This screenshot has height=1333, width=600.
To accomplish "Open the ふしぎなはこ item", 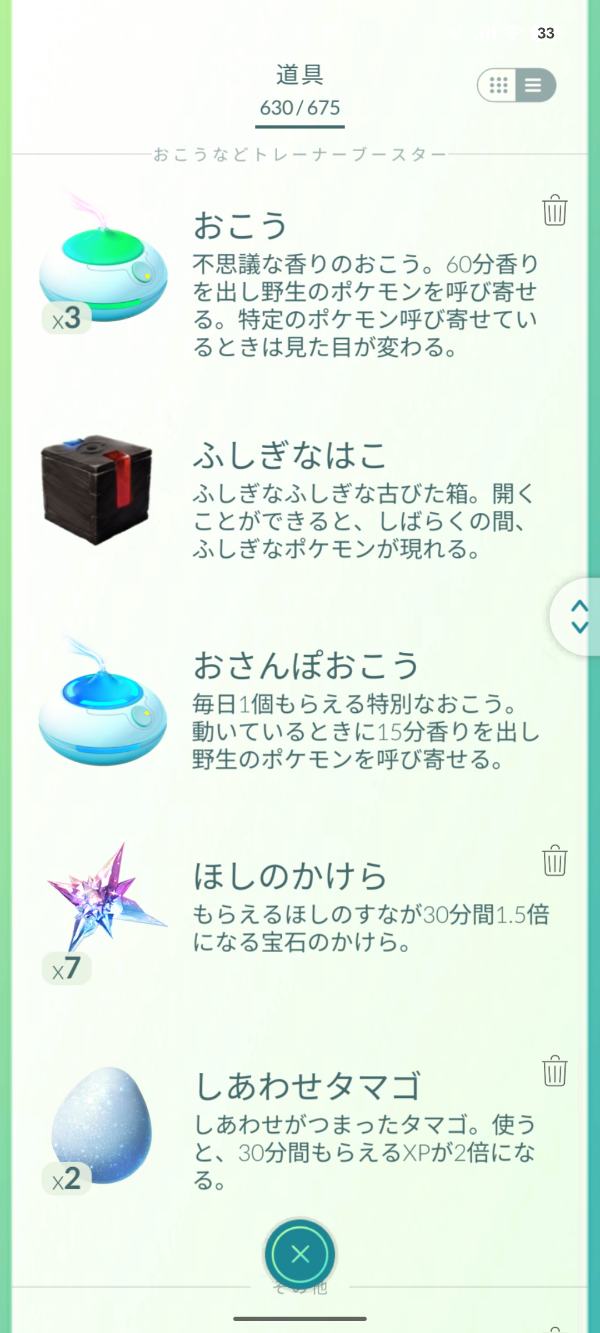I will click(96, 490).
